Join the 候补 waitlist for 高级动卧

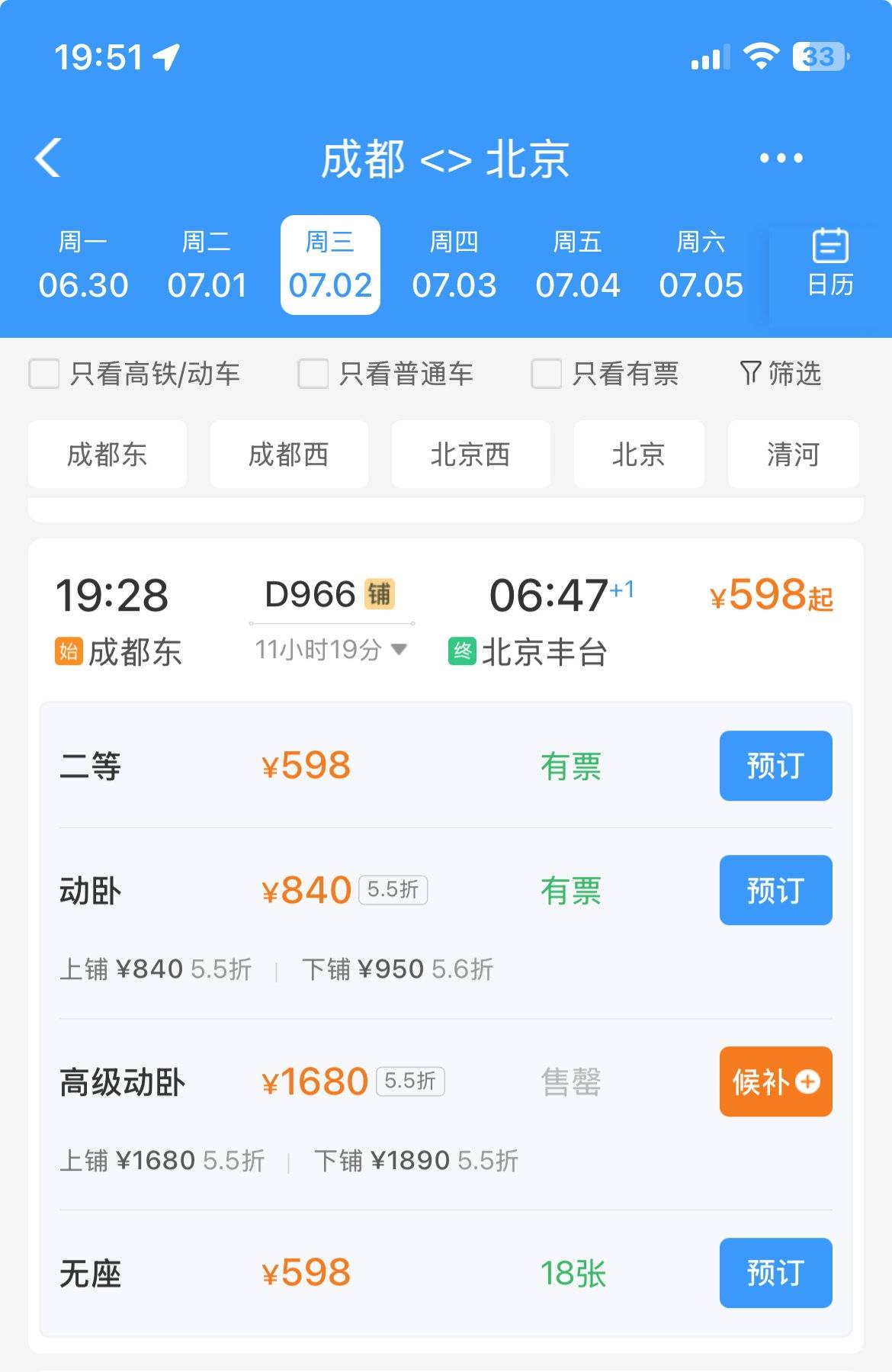coord(775,1081)
